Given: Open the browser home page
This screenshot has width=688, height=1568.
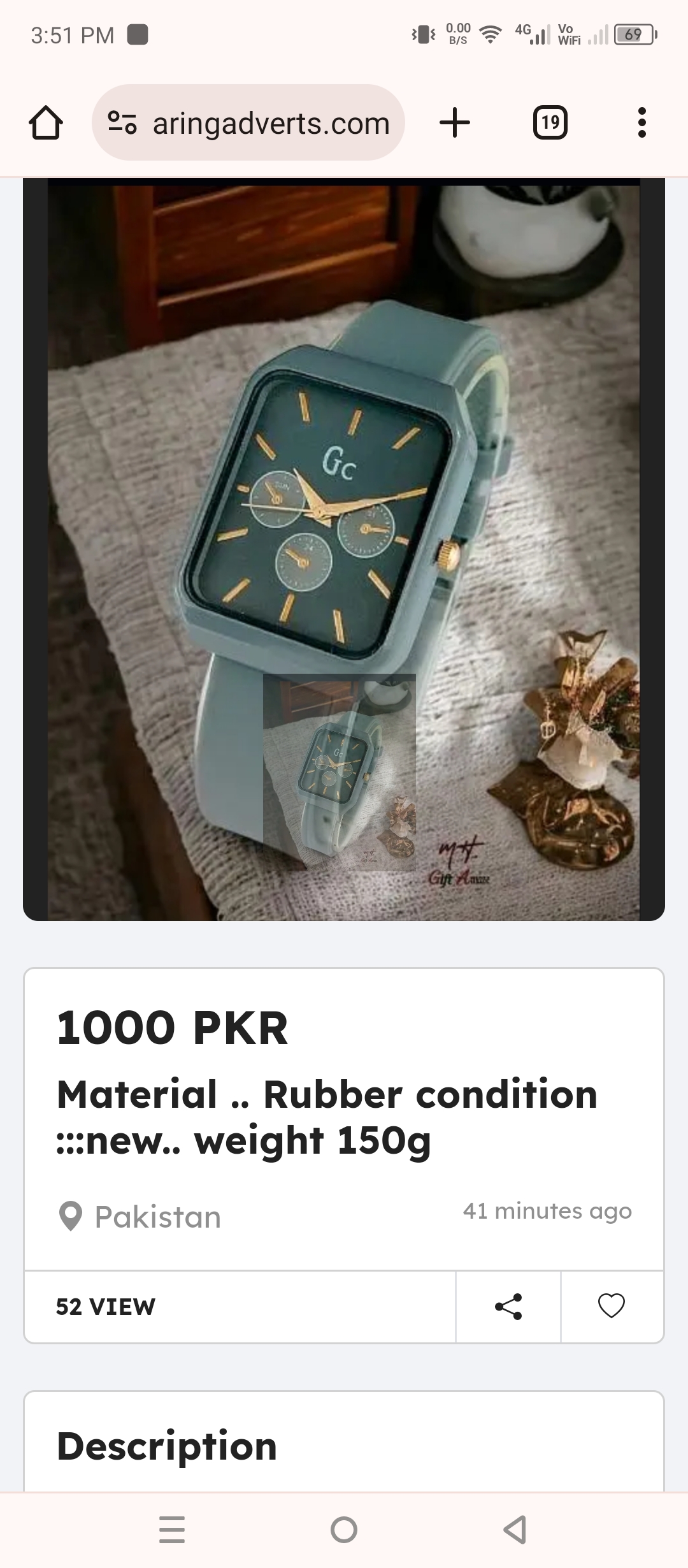Looking at the screenshot, I should click(46, 122).
